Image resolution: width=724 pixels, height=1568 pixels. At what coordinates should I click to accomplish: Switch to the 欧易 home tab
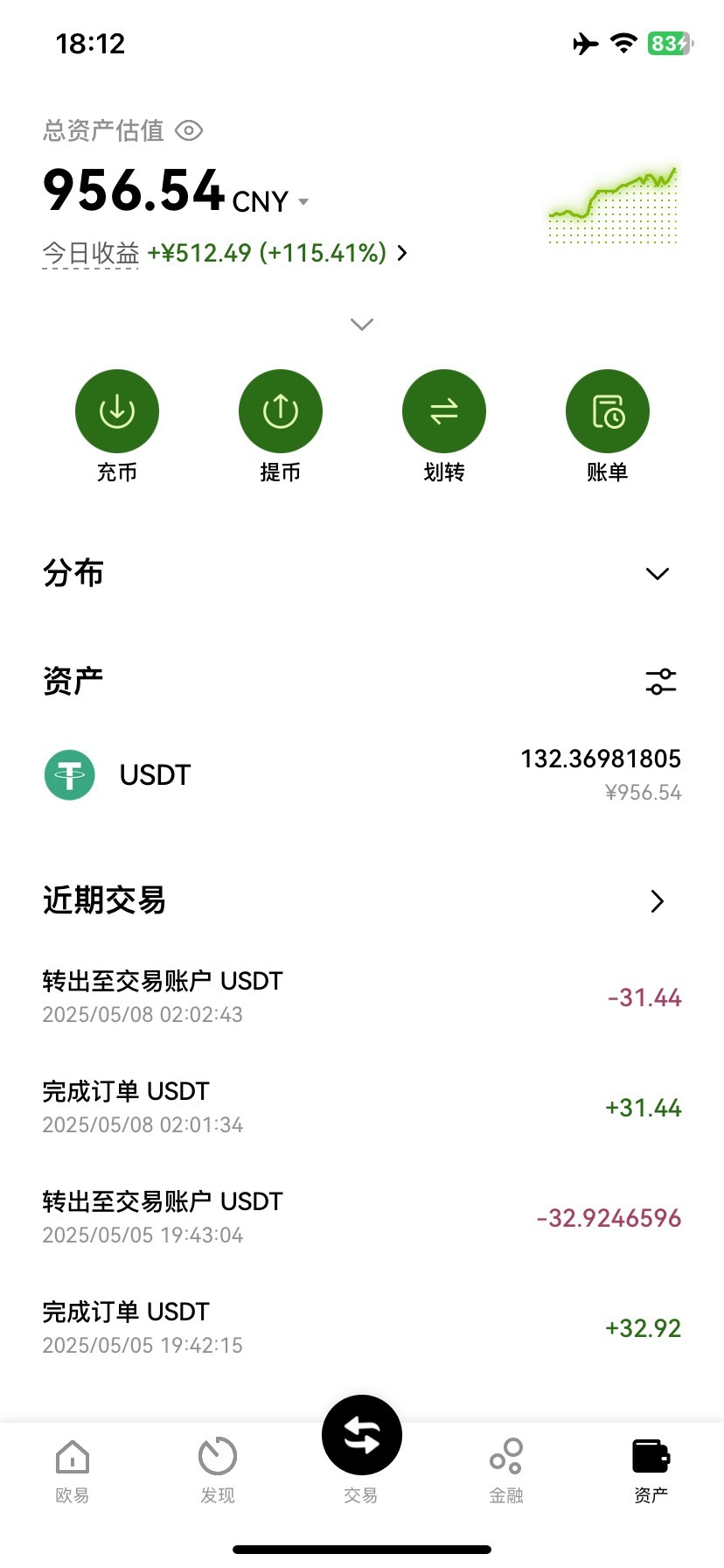click(73, 1471)
